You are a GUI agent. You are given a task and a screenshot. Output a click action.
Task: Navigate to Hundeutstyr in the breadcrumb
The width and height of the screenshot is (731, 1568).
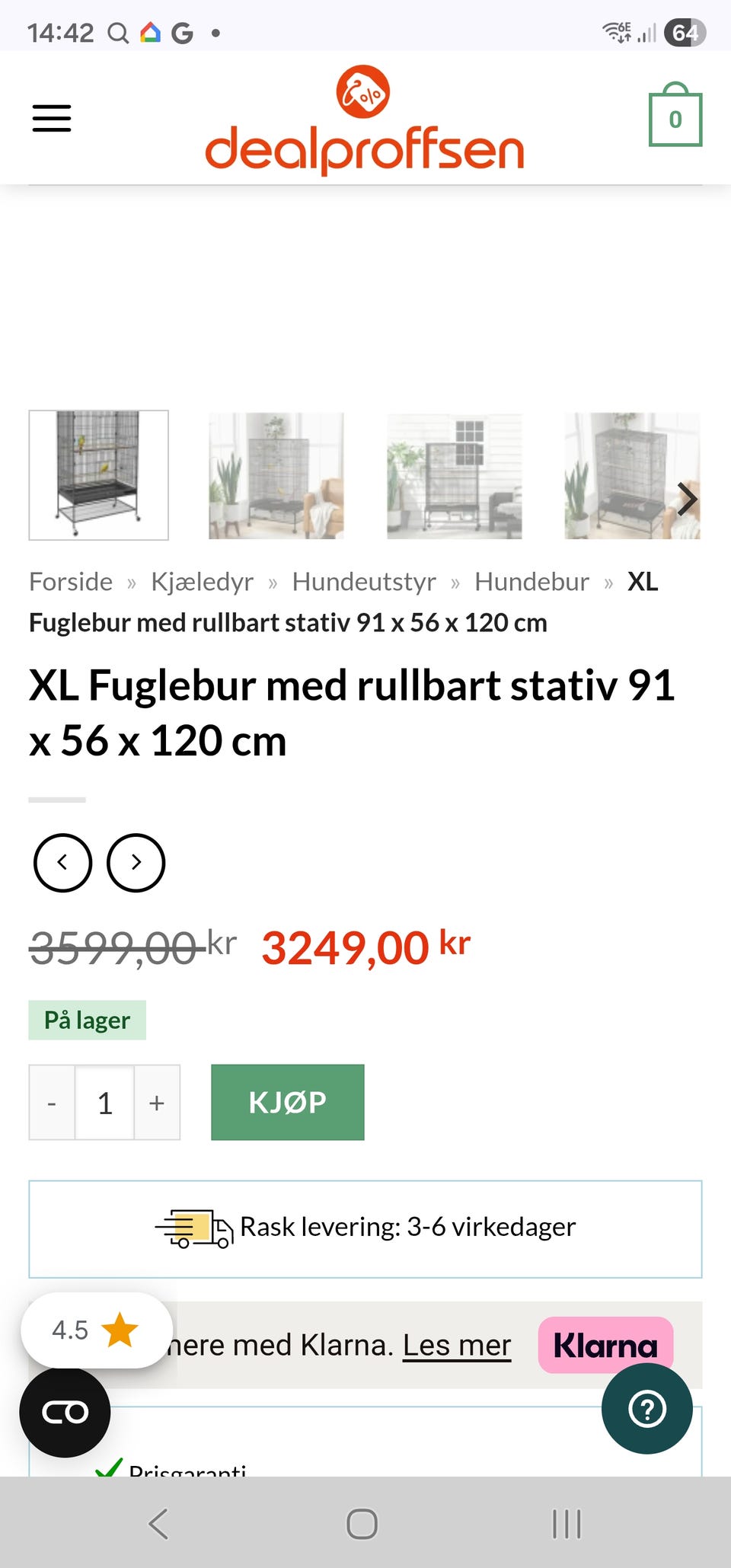click(365, 581)
